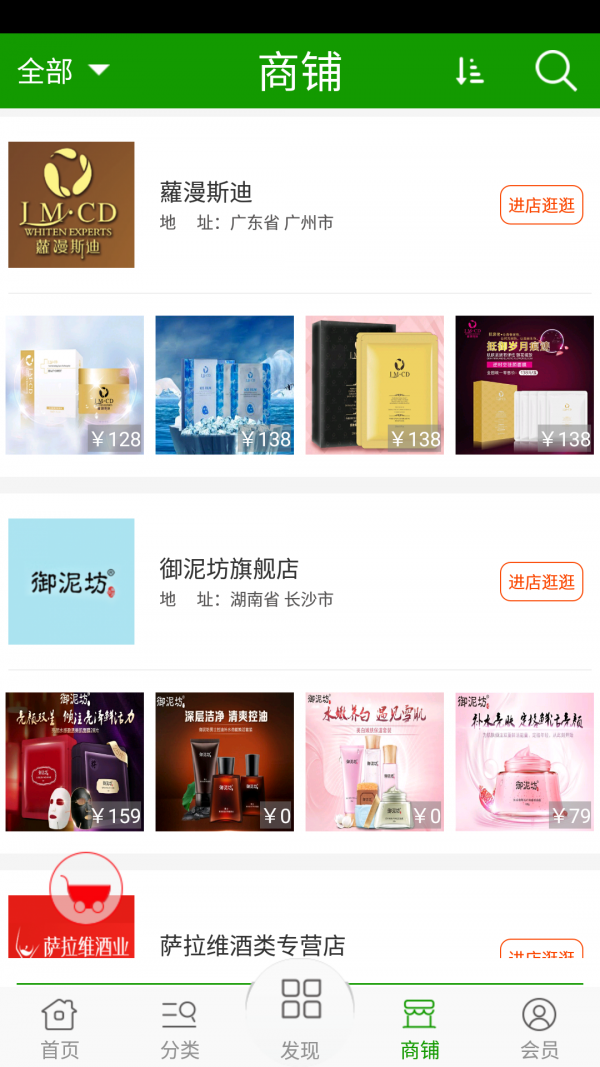Select the 商铺 tab
The height and width of the screenshot is (1067, 600).
(x=420, y=1029)
